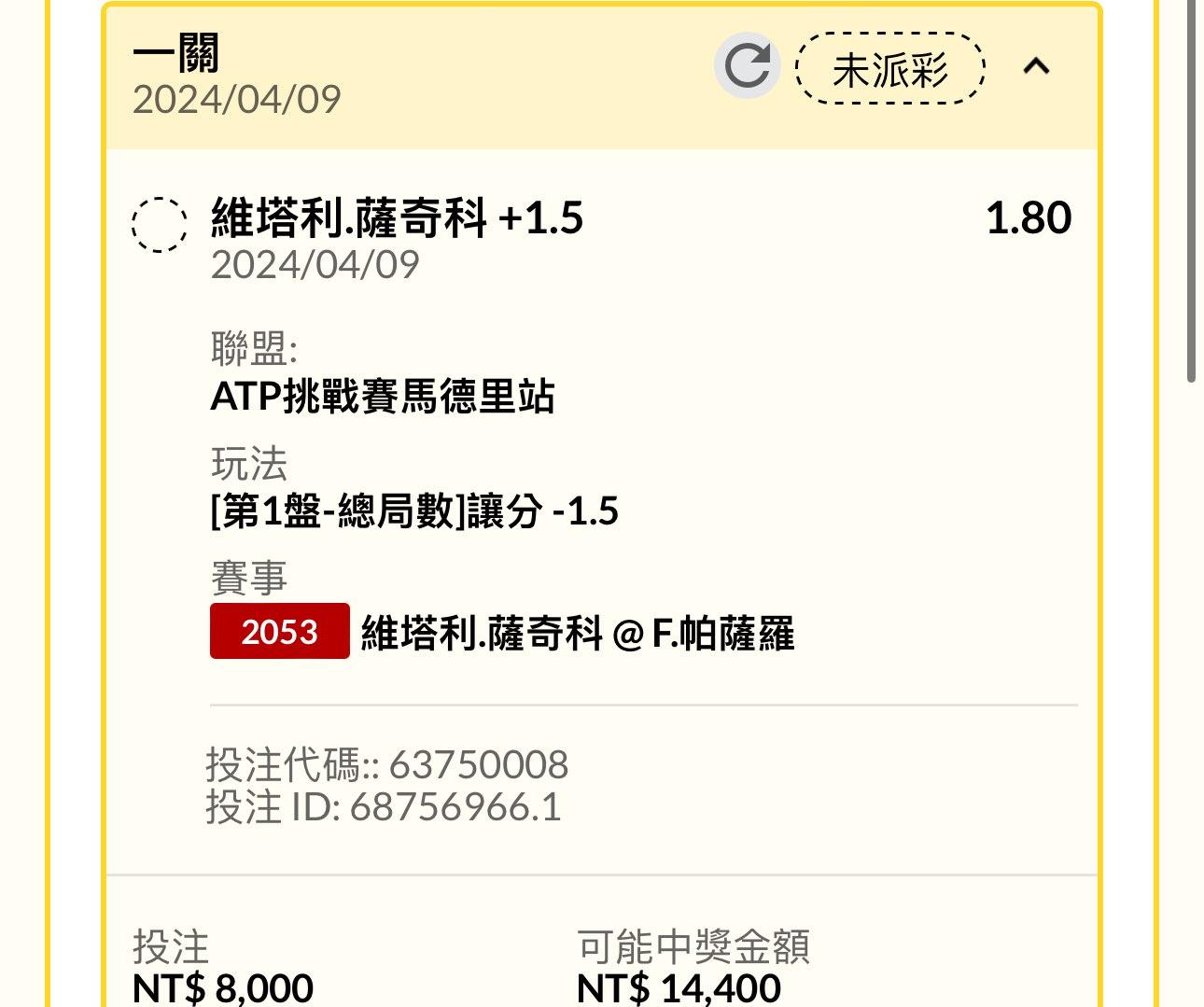Refresh the bet slip status

click(x=747, y=66)
